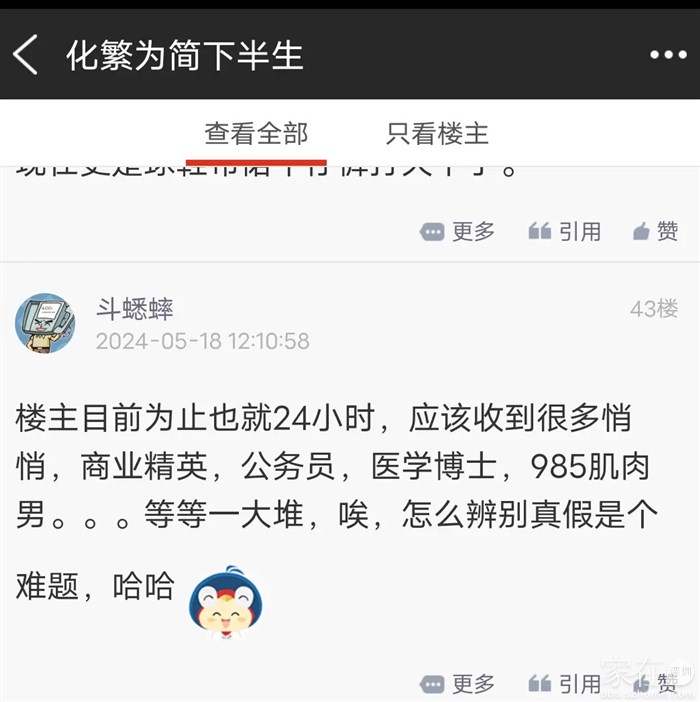Screen dimensions: 700x702
Task: Open 斗蟋蟀's profile avatar
Action: (x=45, y=323)
